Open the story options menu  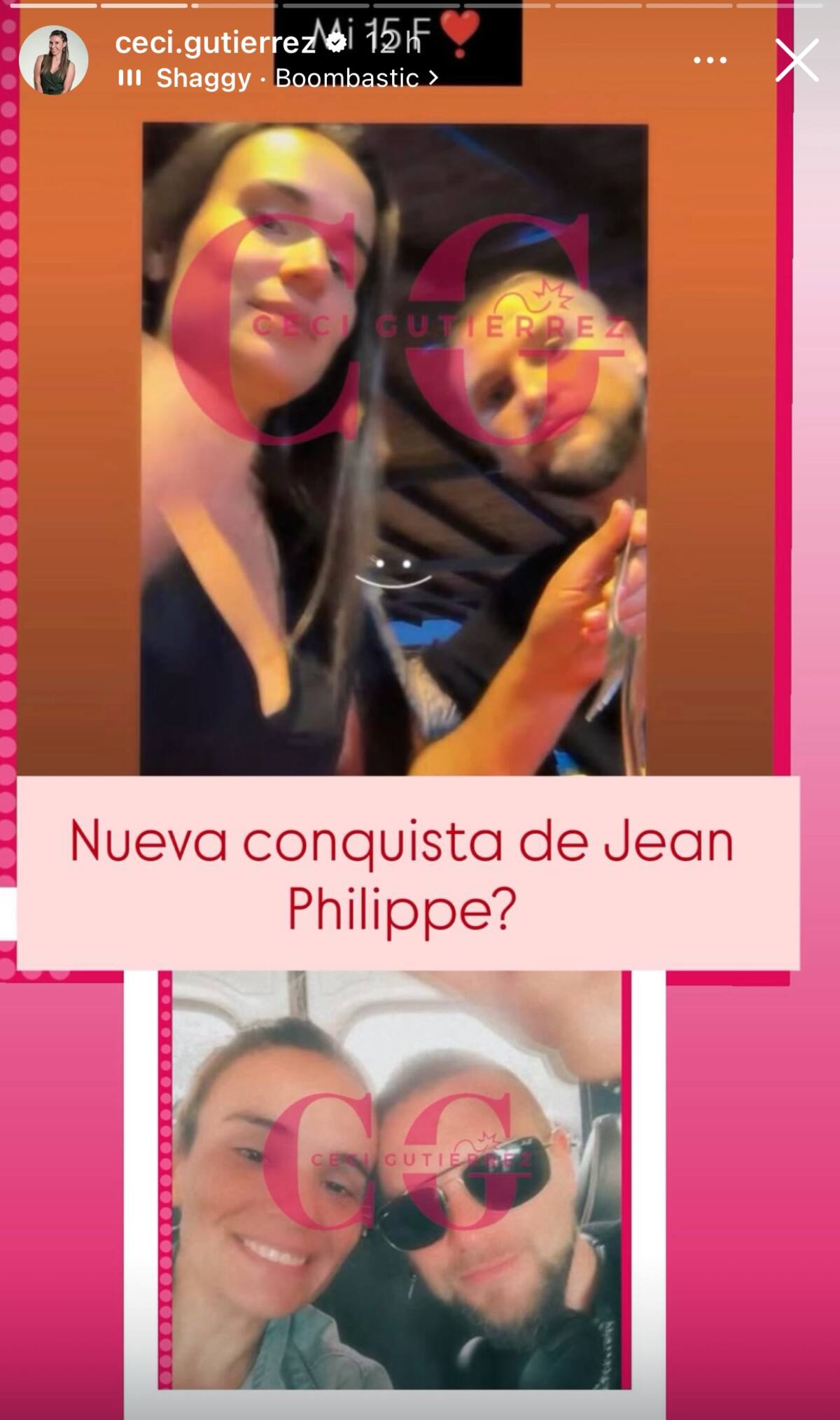tap(710, 60)
